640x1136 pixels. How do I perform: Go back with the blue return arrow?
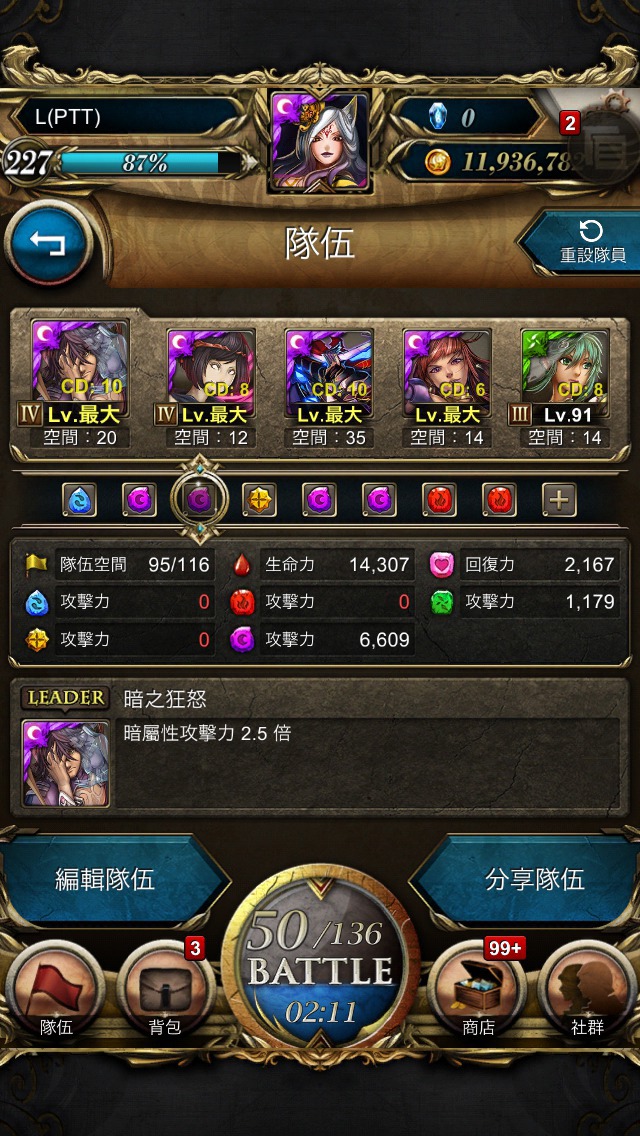pyautogui.click(x=49, y=243)
